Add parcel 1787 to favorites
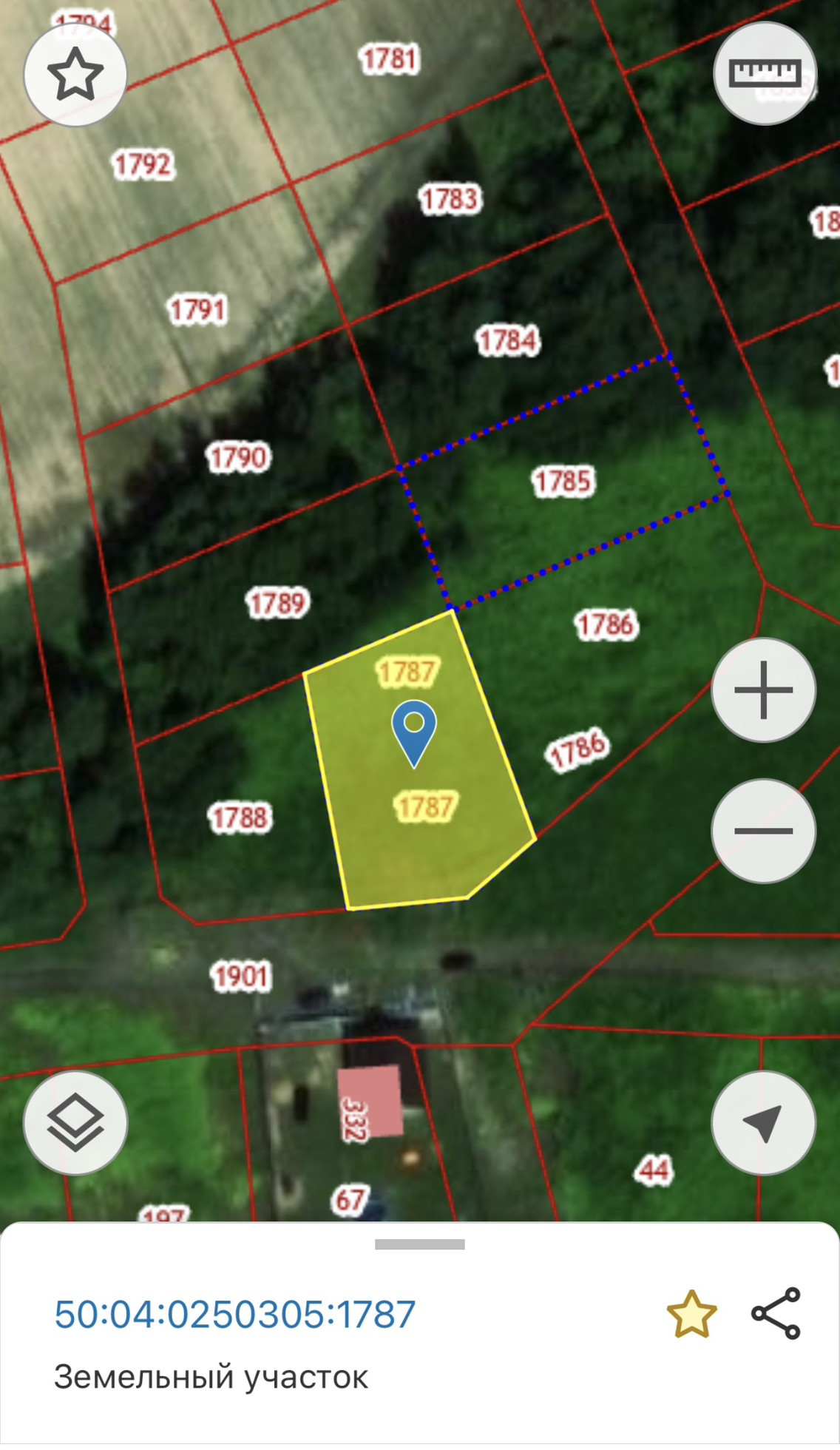Viewport: 840px width, 1450px height. tap(691, 1315)
